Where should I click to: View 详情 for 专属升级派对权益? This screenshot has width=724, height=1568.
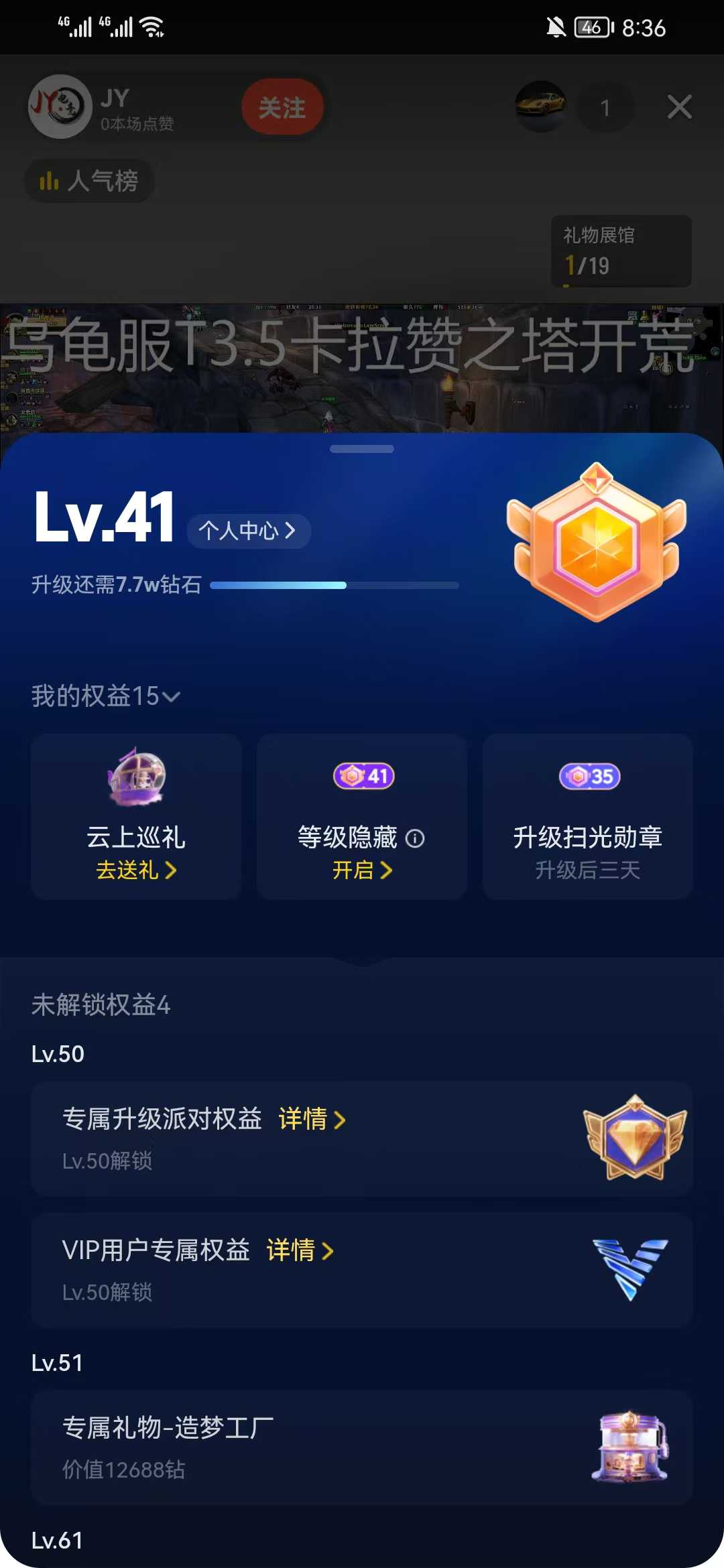tap(312, 1119)
